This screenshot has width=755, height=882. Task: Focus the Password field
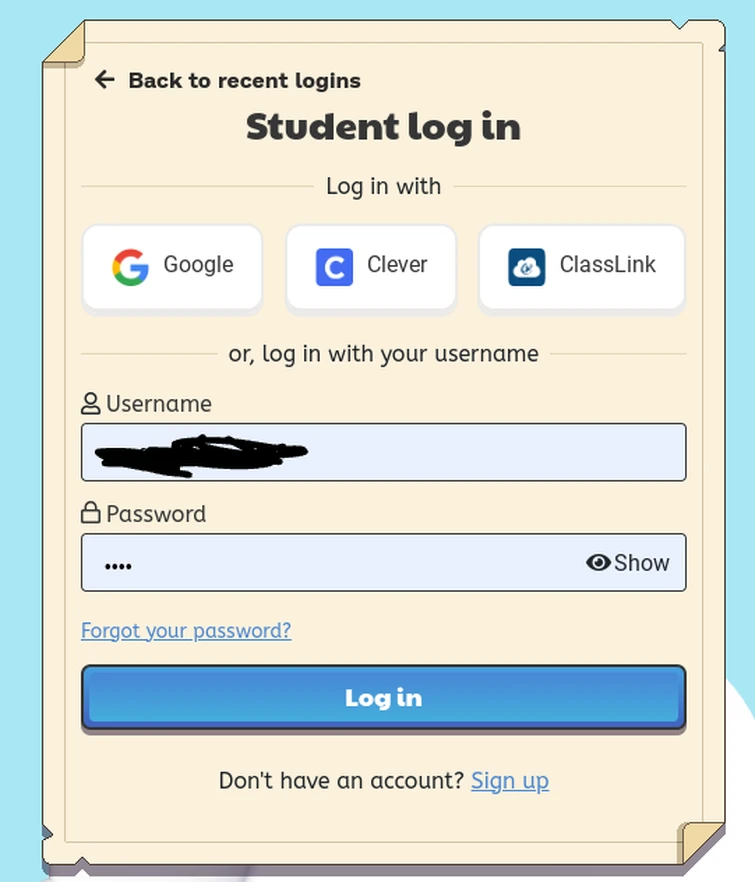pos(330,563)
